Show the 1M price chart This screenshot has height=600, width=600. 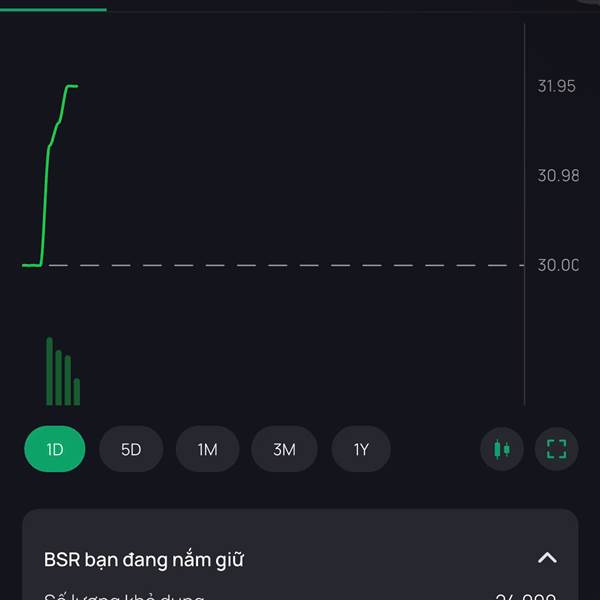pyautogui.click(x=207, y=449)
